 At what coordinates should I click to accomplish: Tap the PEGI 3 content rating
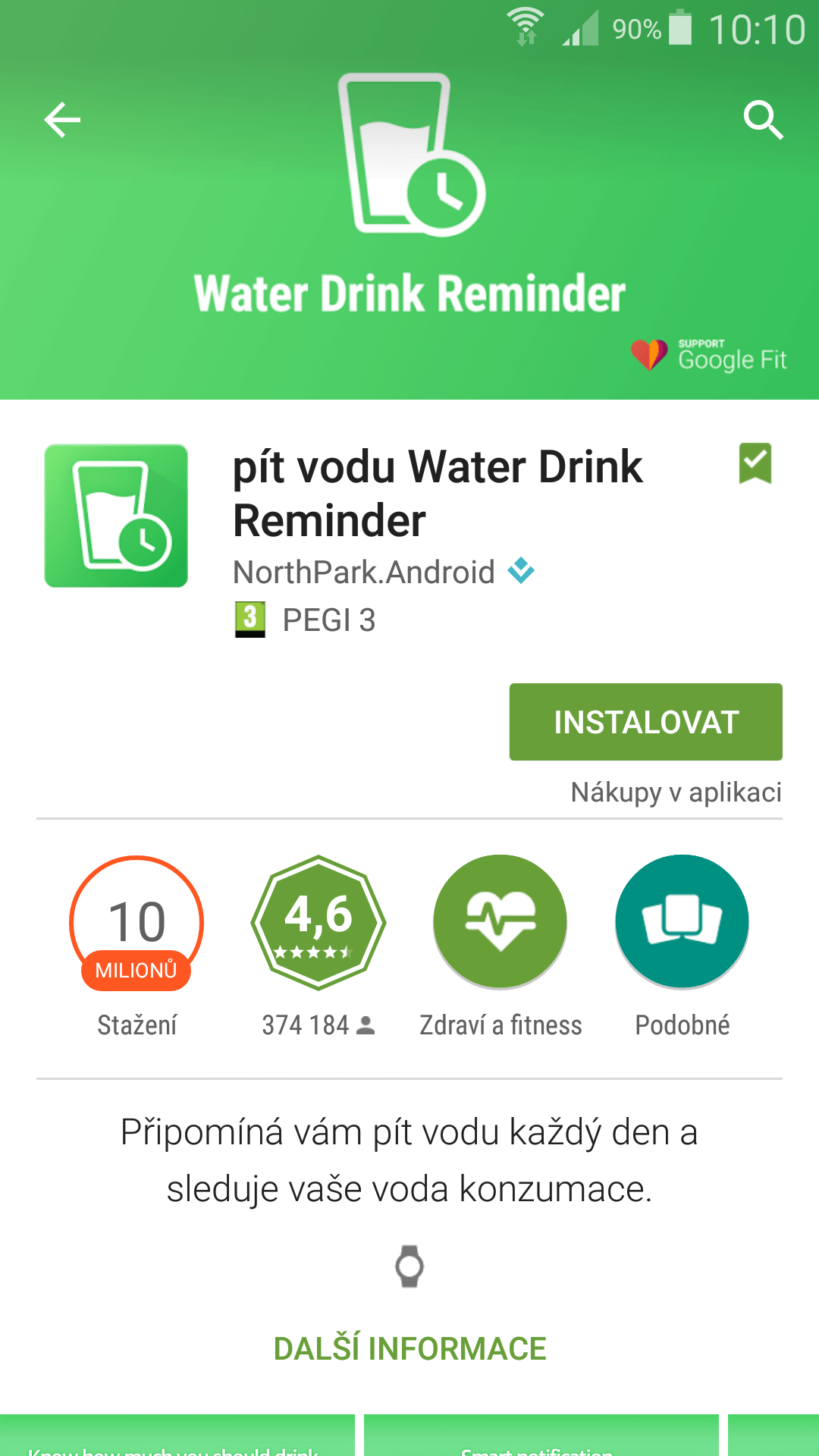(306, 620)
